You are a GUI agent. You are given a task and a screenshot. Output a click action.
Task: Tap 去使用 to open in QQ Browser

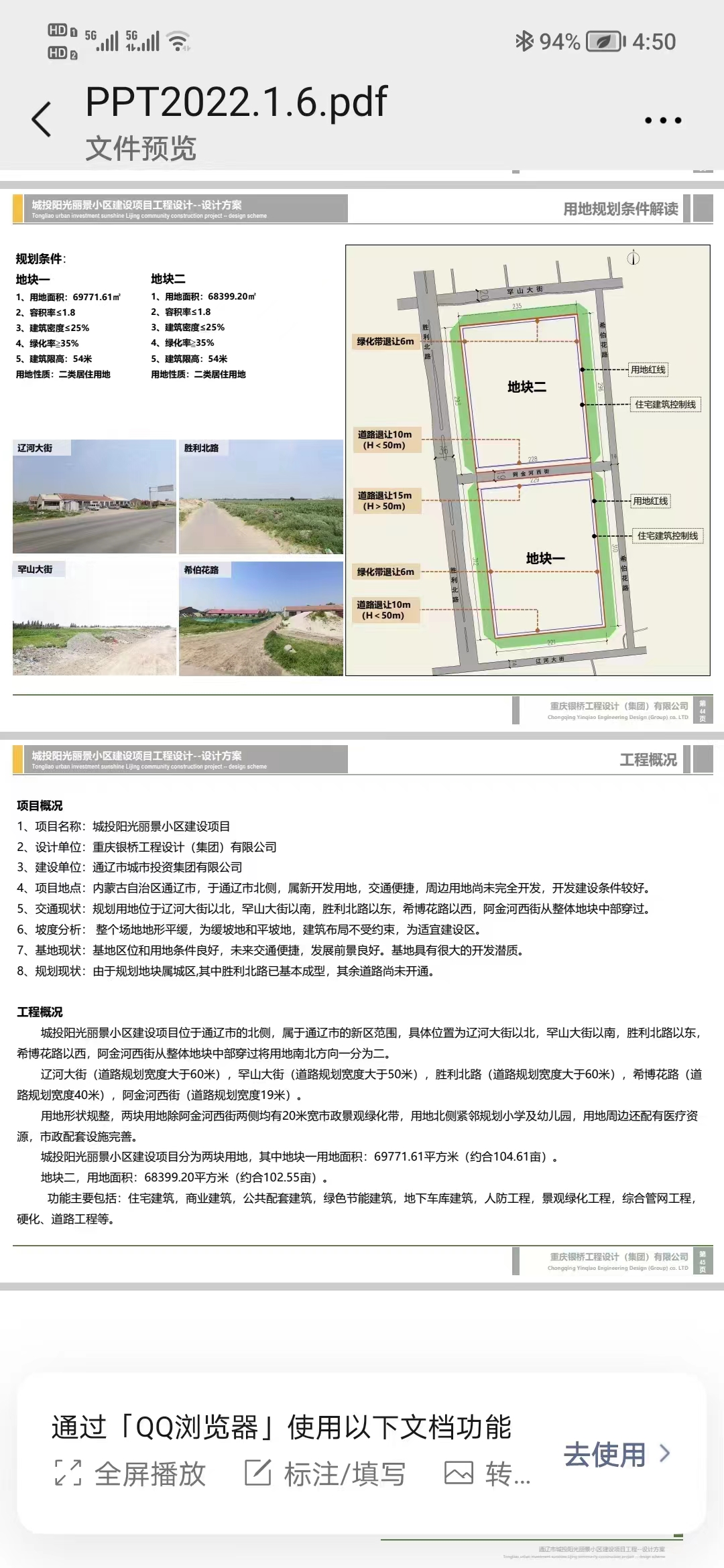(617, 1453)
